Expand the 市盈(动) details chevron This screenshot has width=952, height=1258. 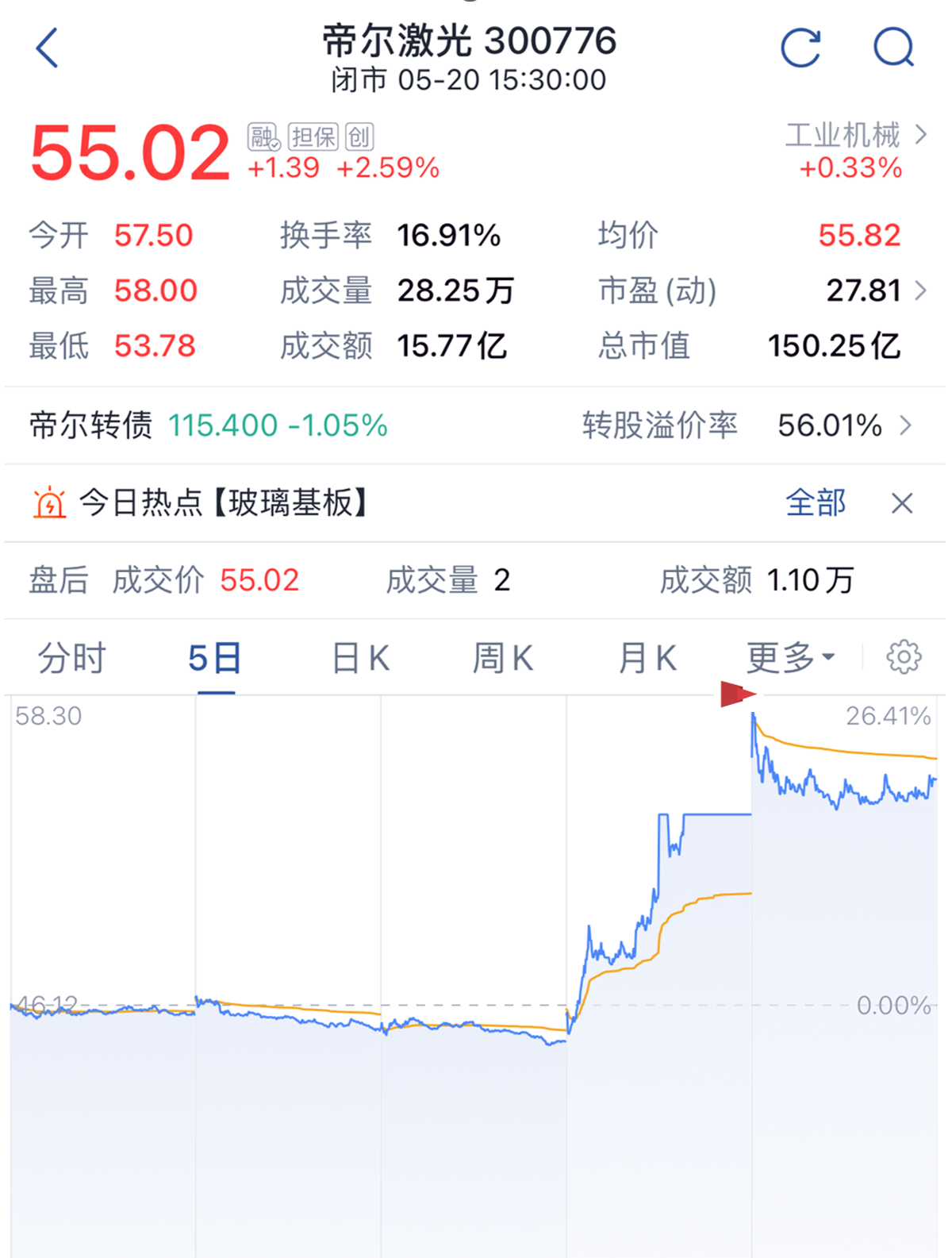tap(920, 291)
